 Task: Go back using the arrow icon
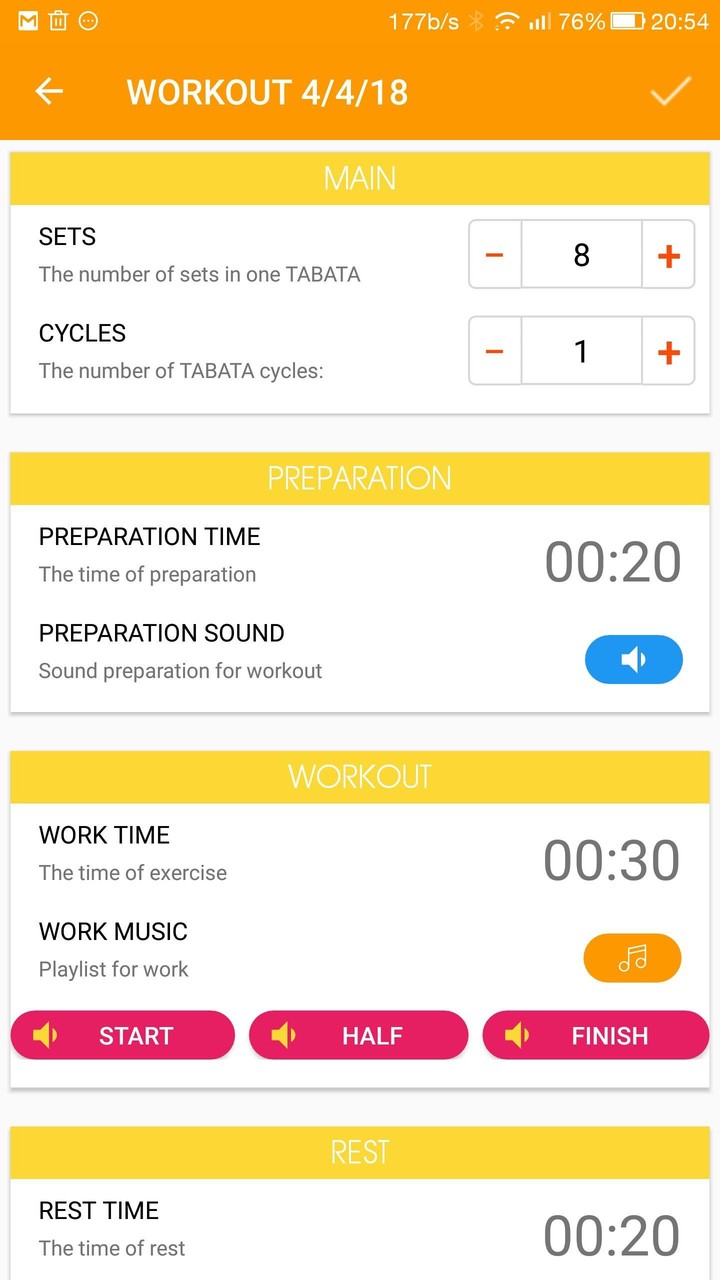pos(49,92)
